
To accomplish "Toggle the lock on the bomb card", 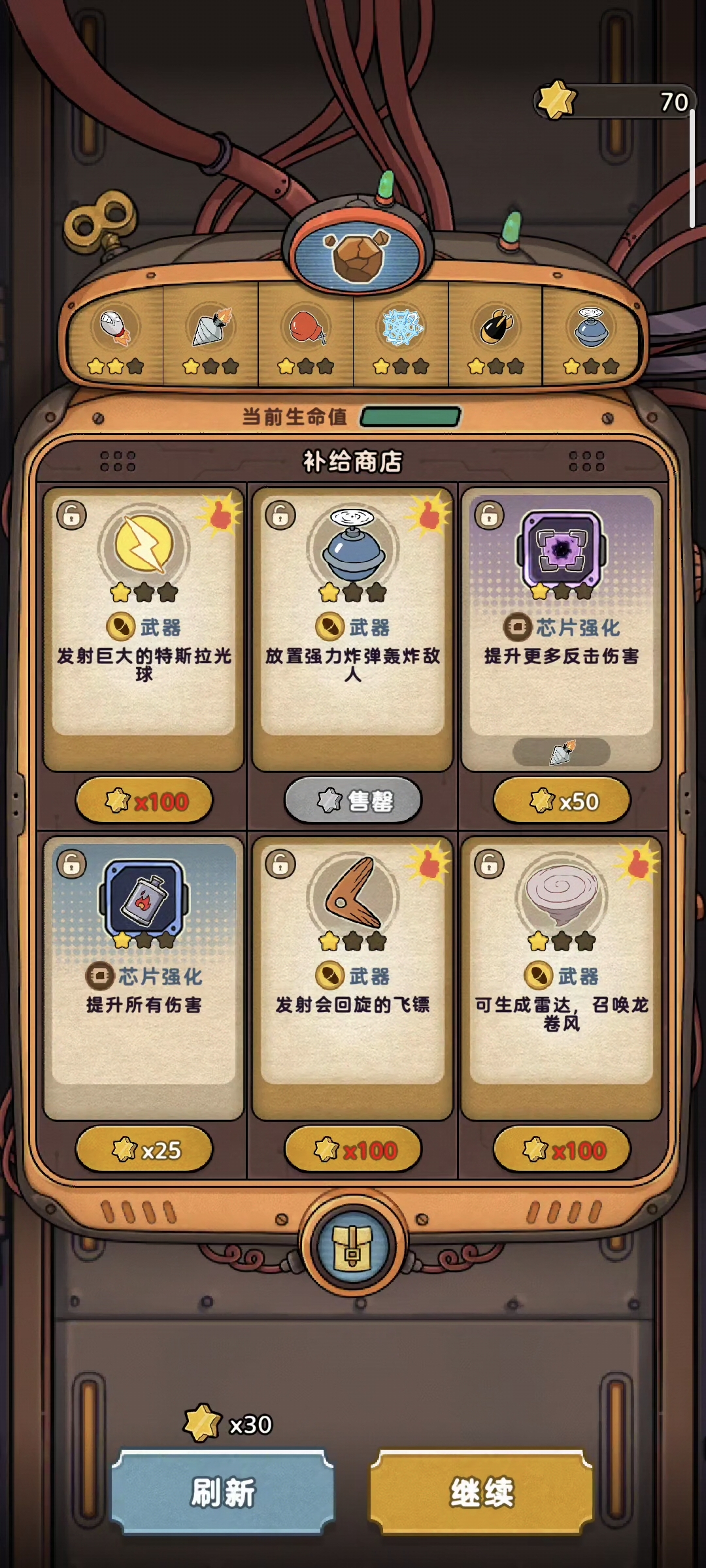I will pos(280,515).
